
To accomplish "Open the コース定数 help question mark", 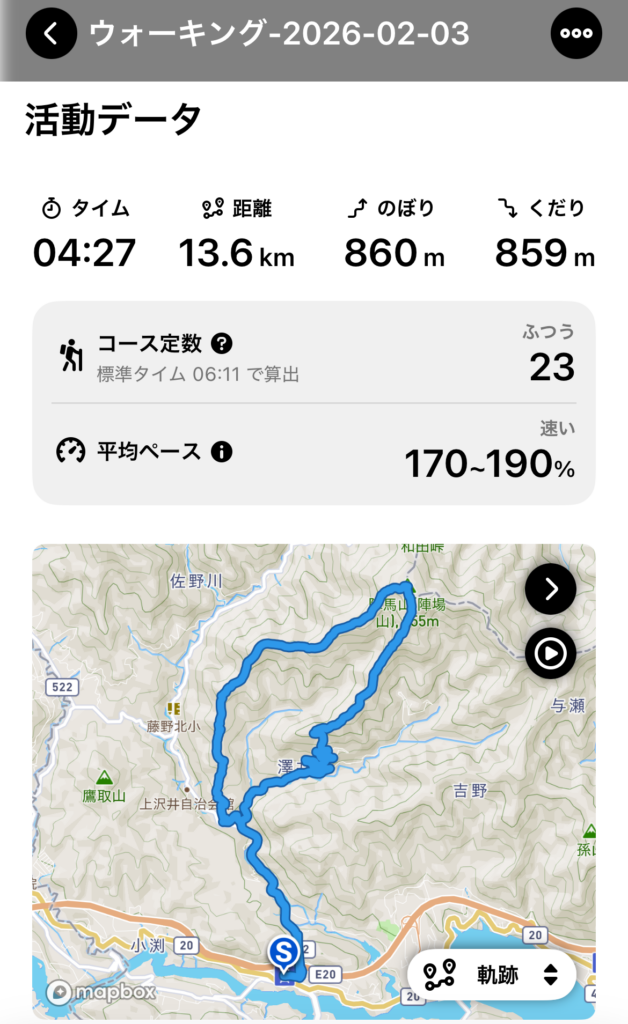I will [222, 344].
